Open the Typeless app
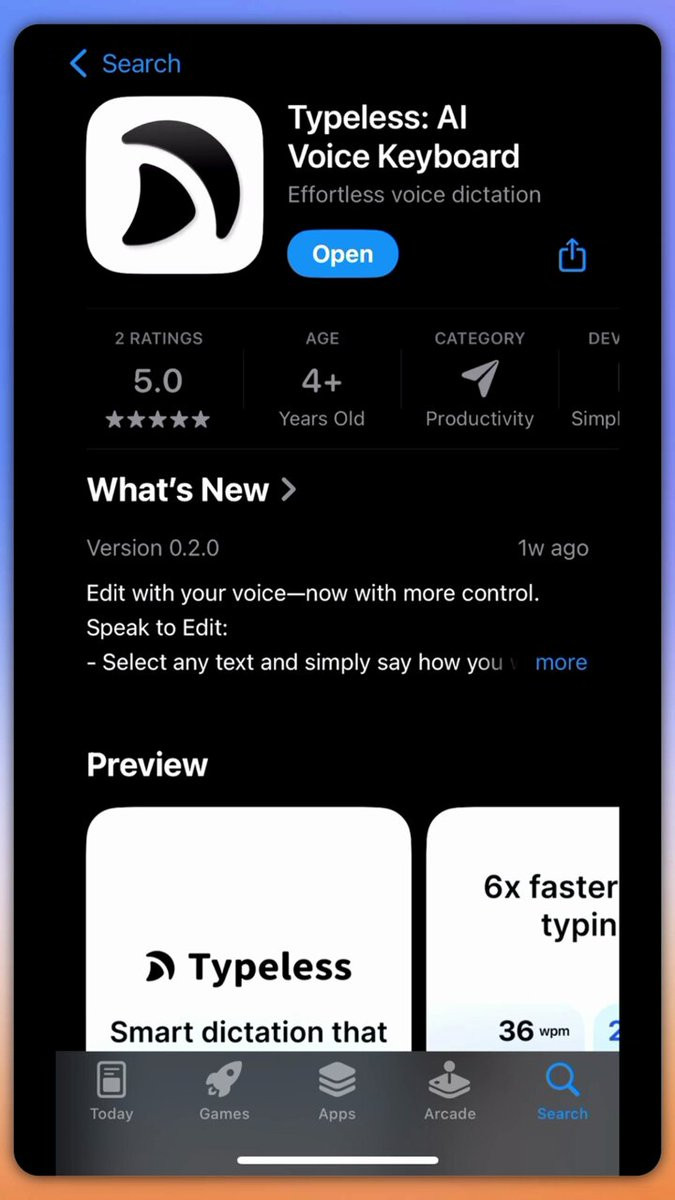This screenshot has width=675, height=1200. point(342,254)
